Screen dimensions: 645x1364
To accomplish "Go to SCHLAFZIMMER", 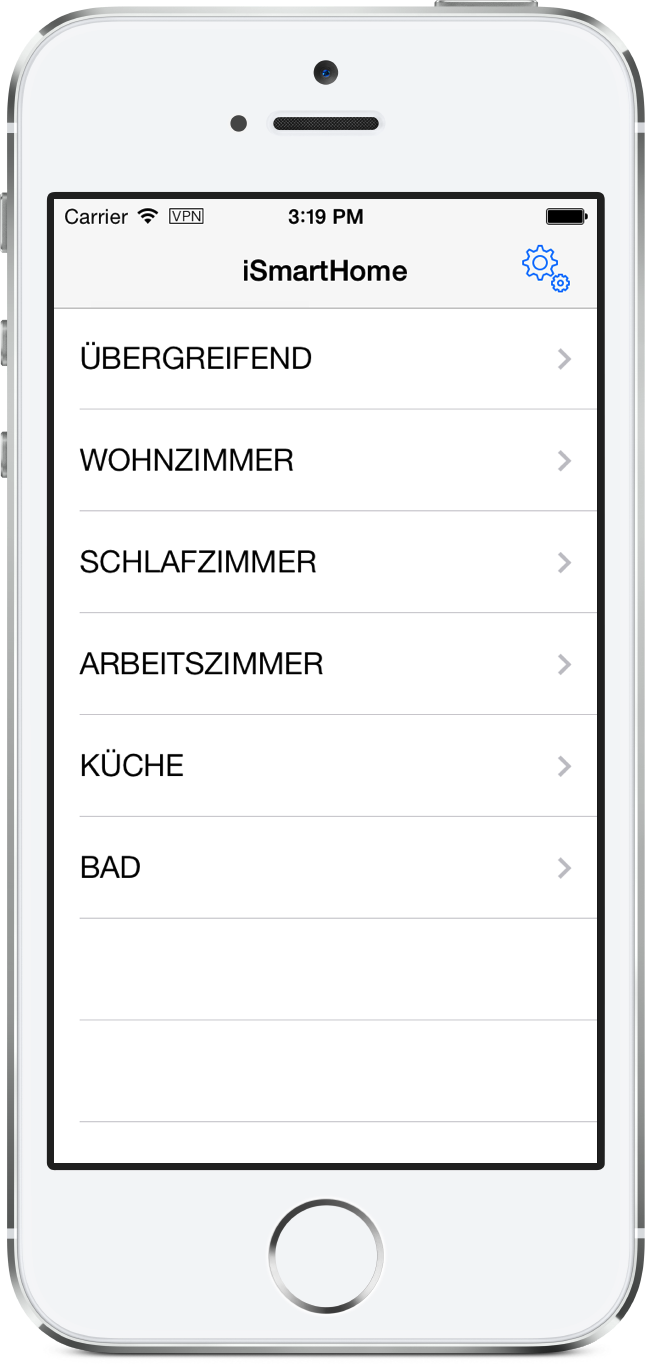I will click(x=325, y=562).
